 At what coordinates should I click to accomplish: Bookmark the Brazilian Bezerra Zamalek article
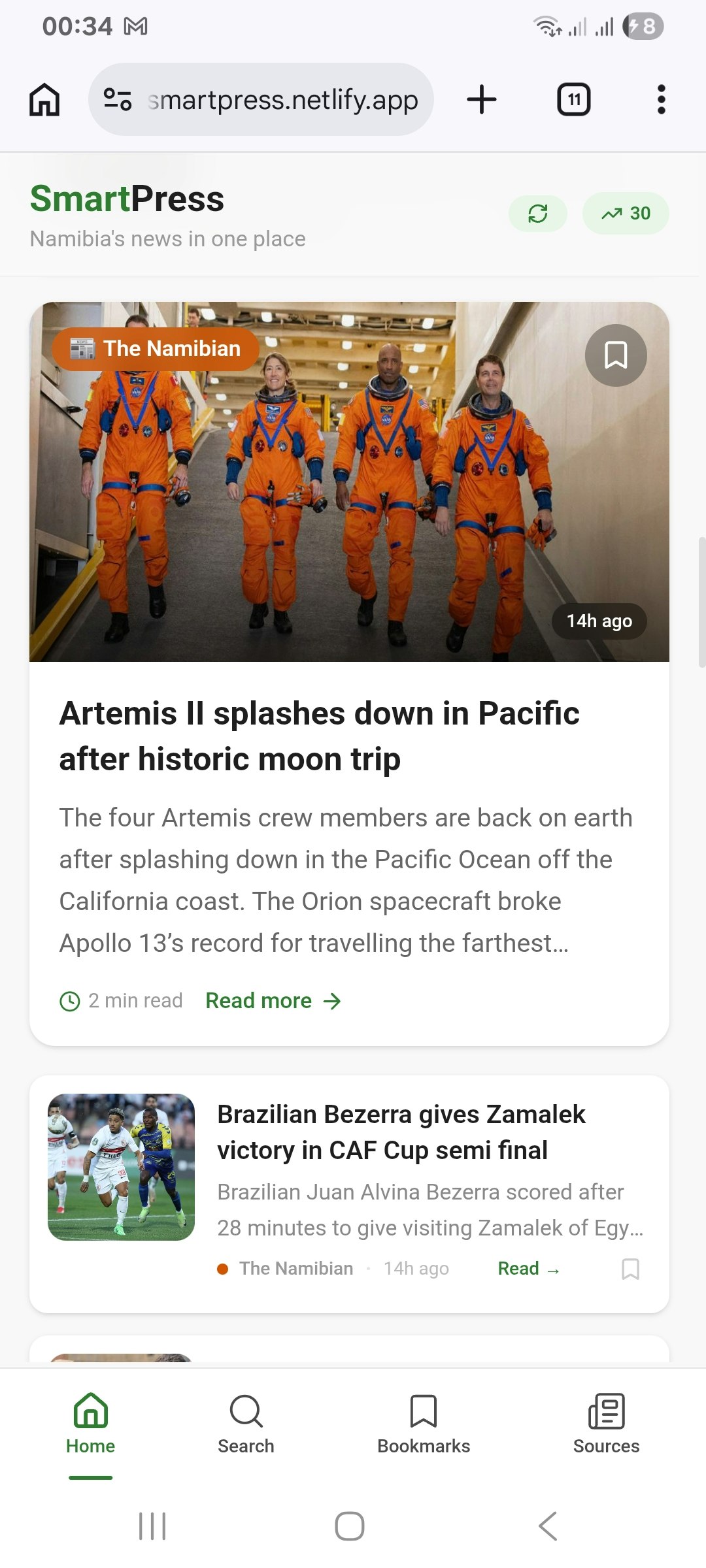point(630,1269)
